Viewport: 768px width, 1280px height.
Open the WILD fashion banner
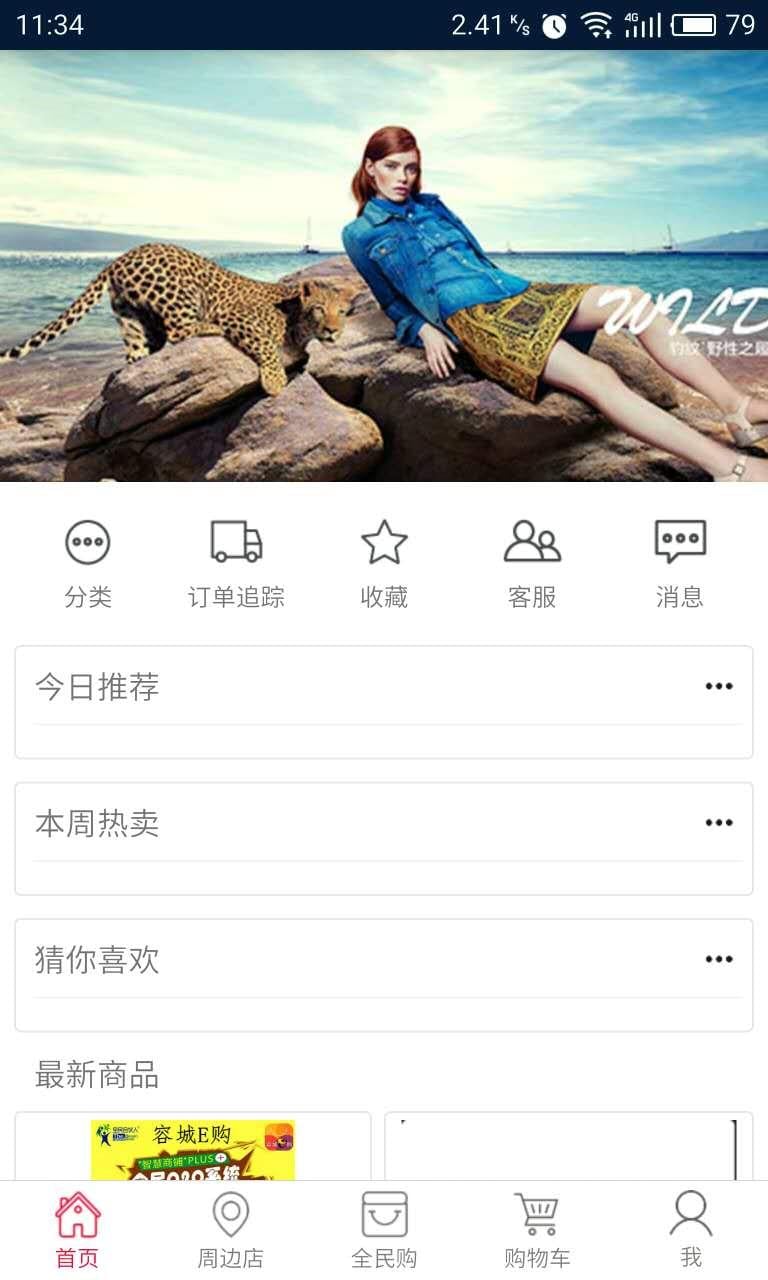pos(384,266)
